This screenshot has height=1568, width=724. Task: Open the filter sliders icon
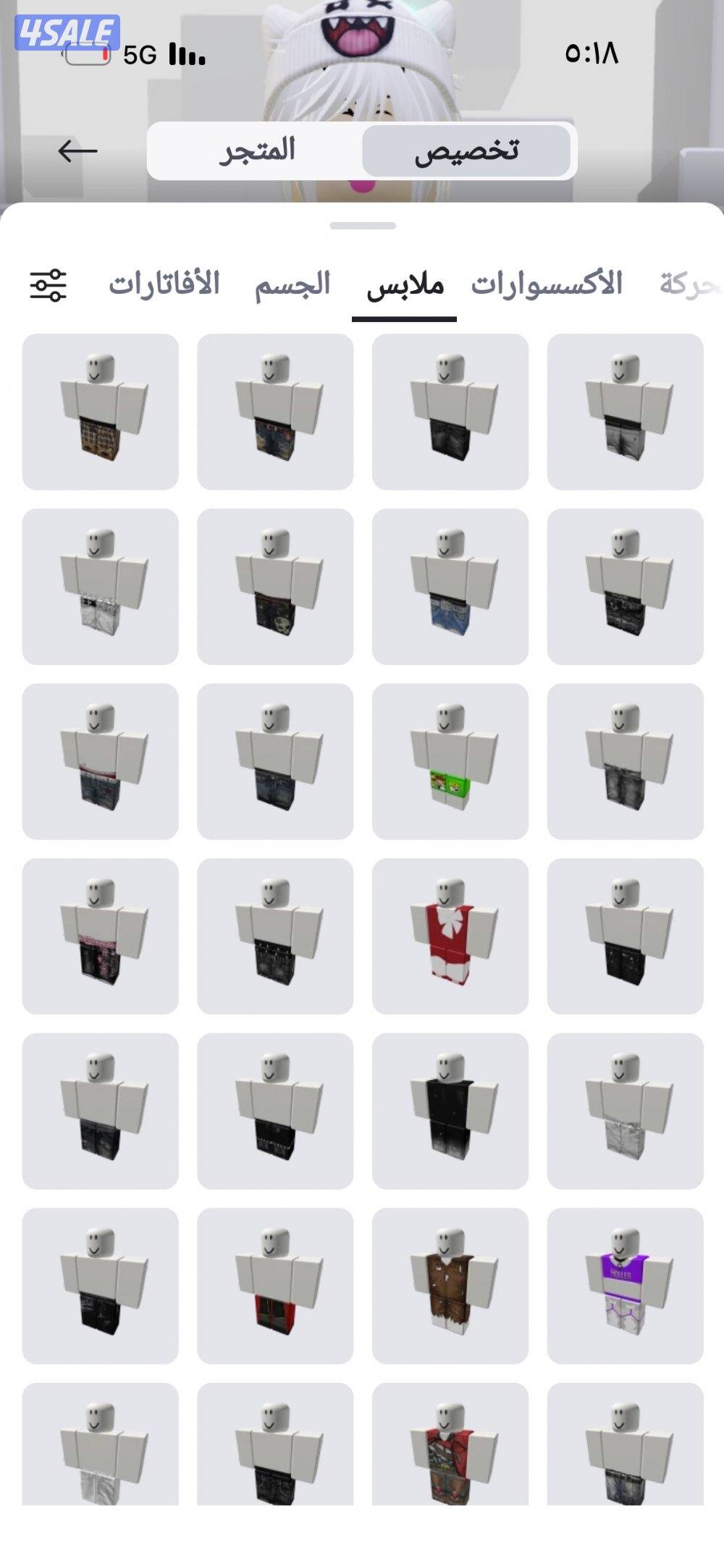pyautogui.click(x=48, y=285)
